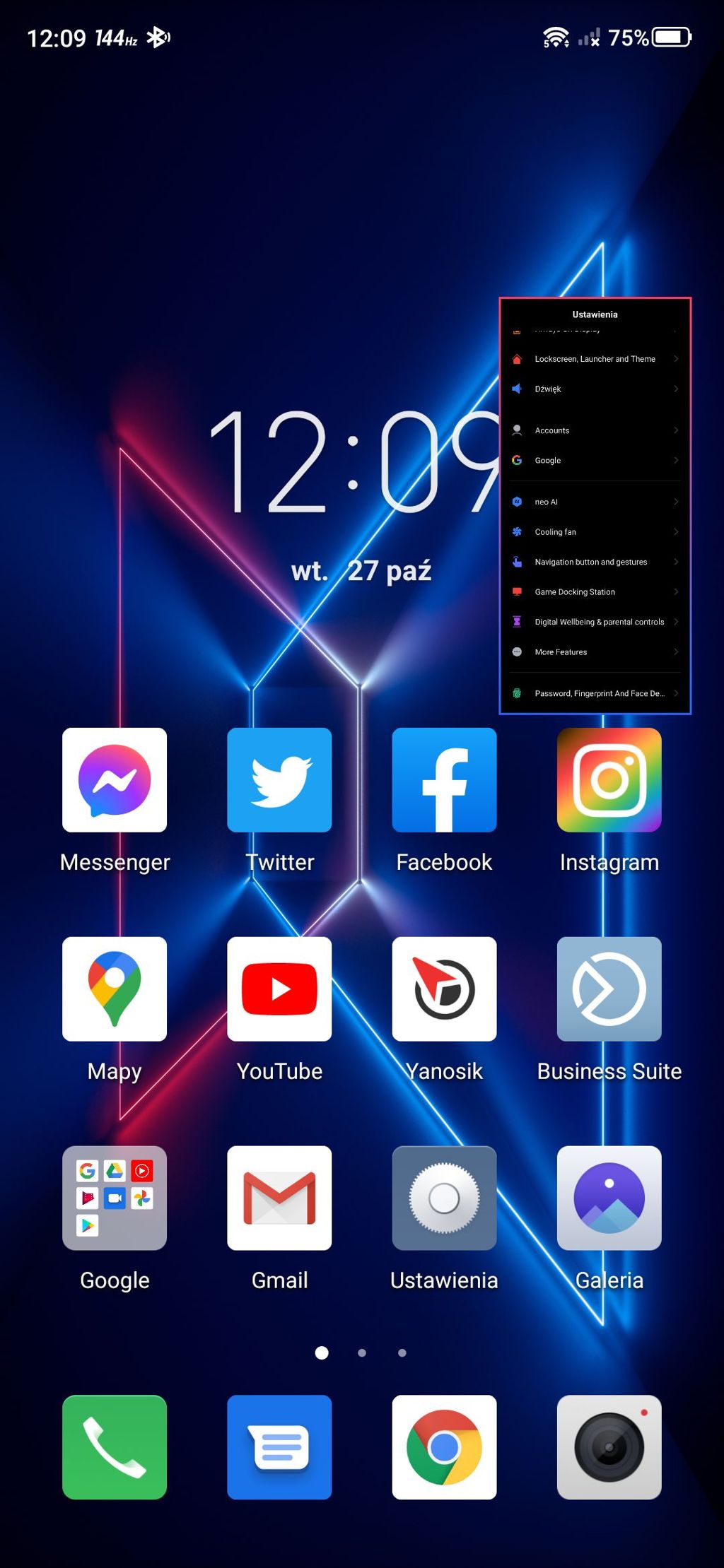Launch the Chrome browser
The image size is (724, 1568).
444,1447
